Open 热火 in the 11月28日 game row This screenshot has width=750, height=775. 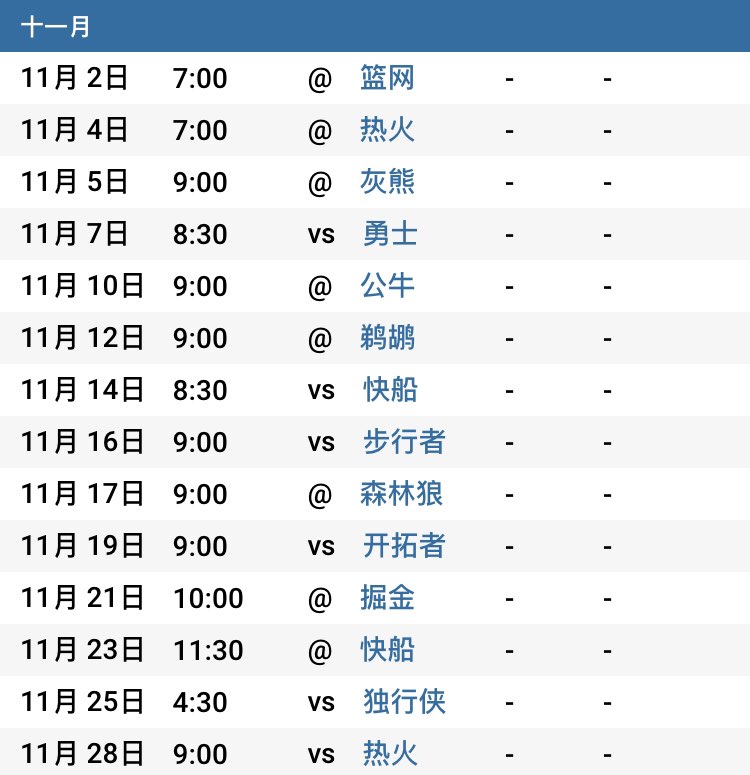[391, 755]
